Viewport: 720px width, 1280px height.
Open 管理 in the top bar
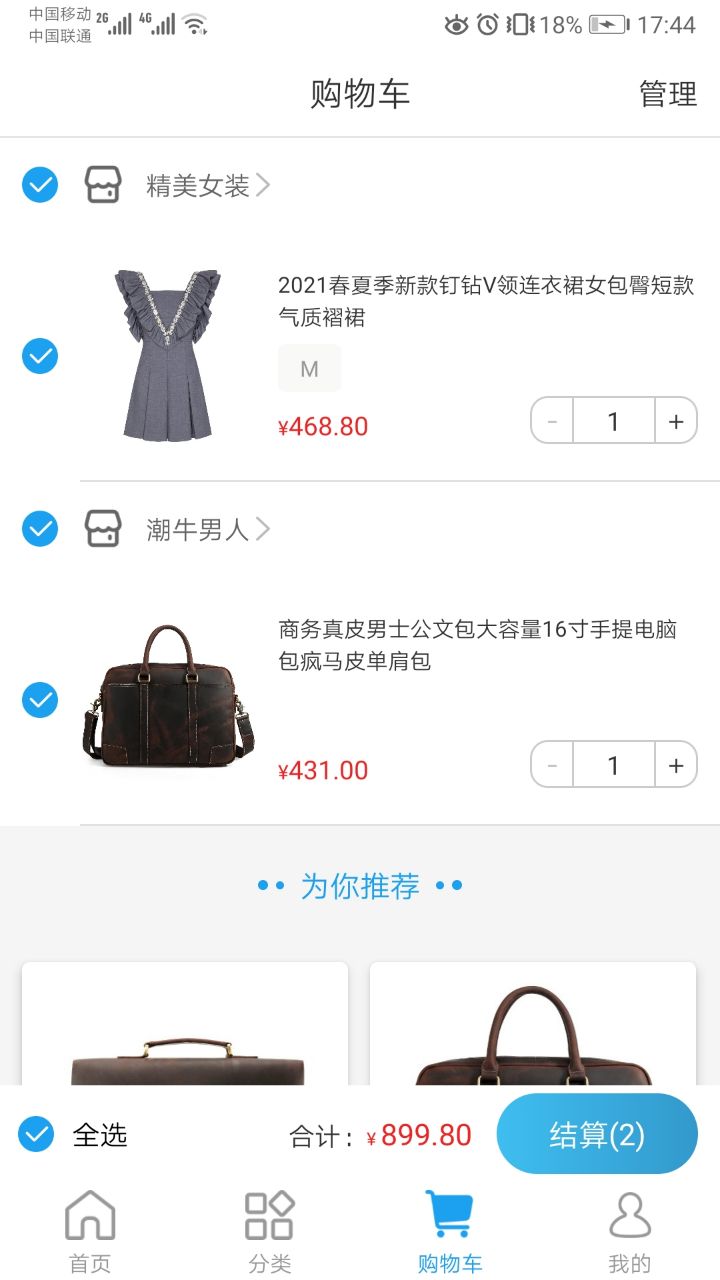[x=667, y=95]
